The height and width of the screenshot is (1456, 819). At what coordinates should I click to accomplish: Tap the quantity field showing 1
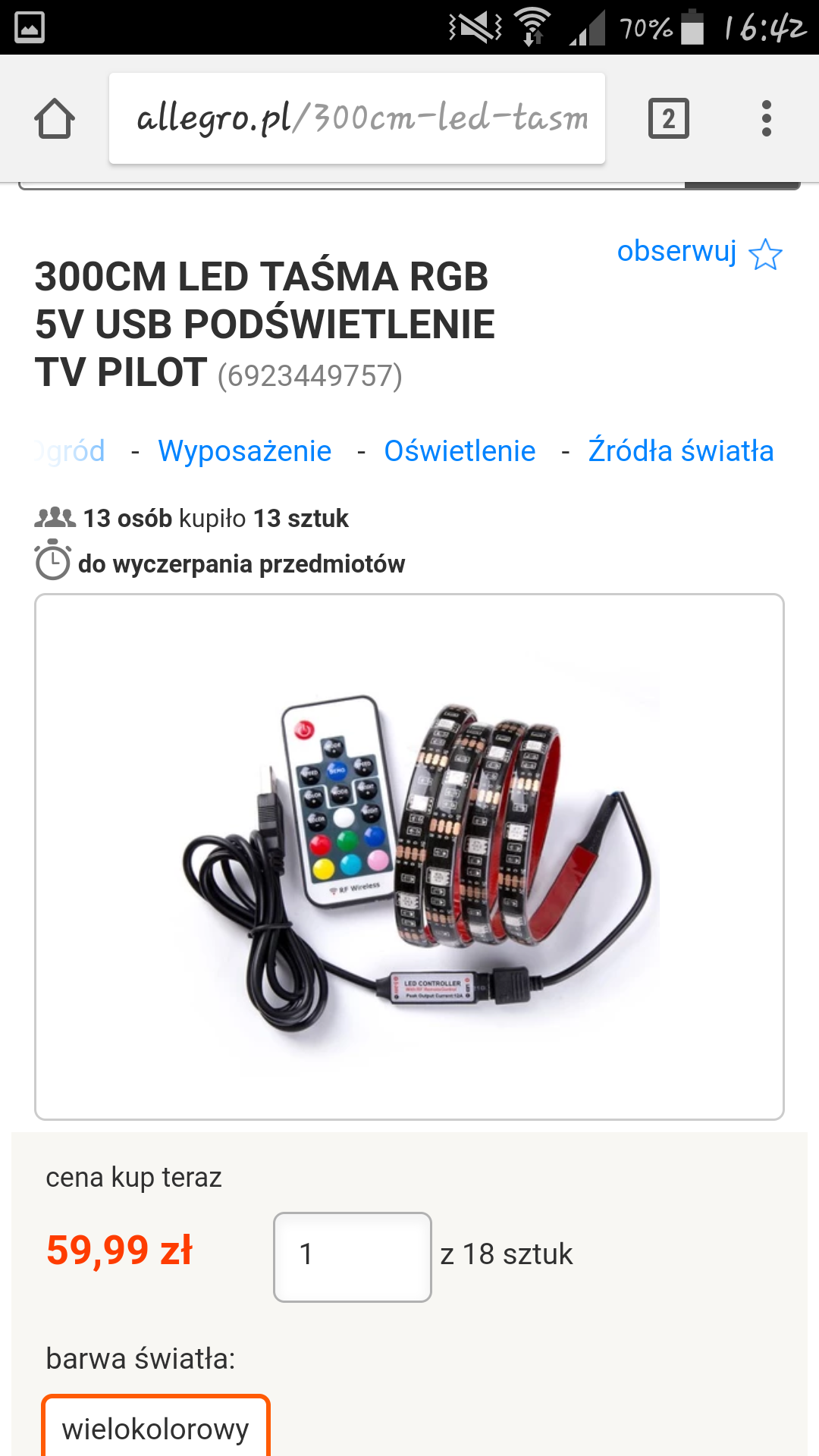click(353, 1257)
